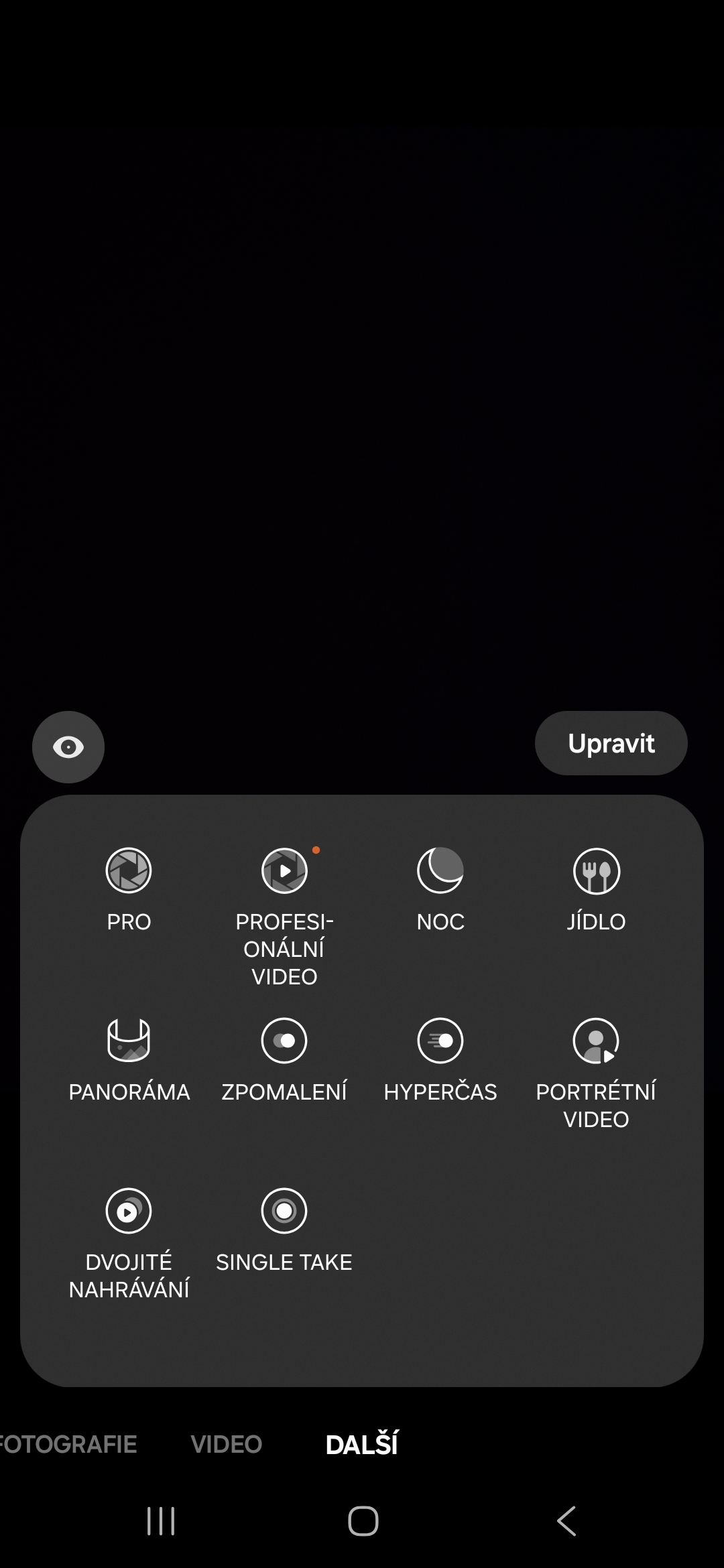The height and width of the screenshot is (1568, 724).
Task: Open recent apps from navigation bar
Action: click(x=161, y=1521)
